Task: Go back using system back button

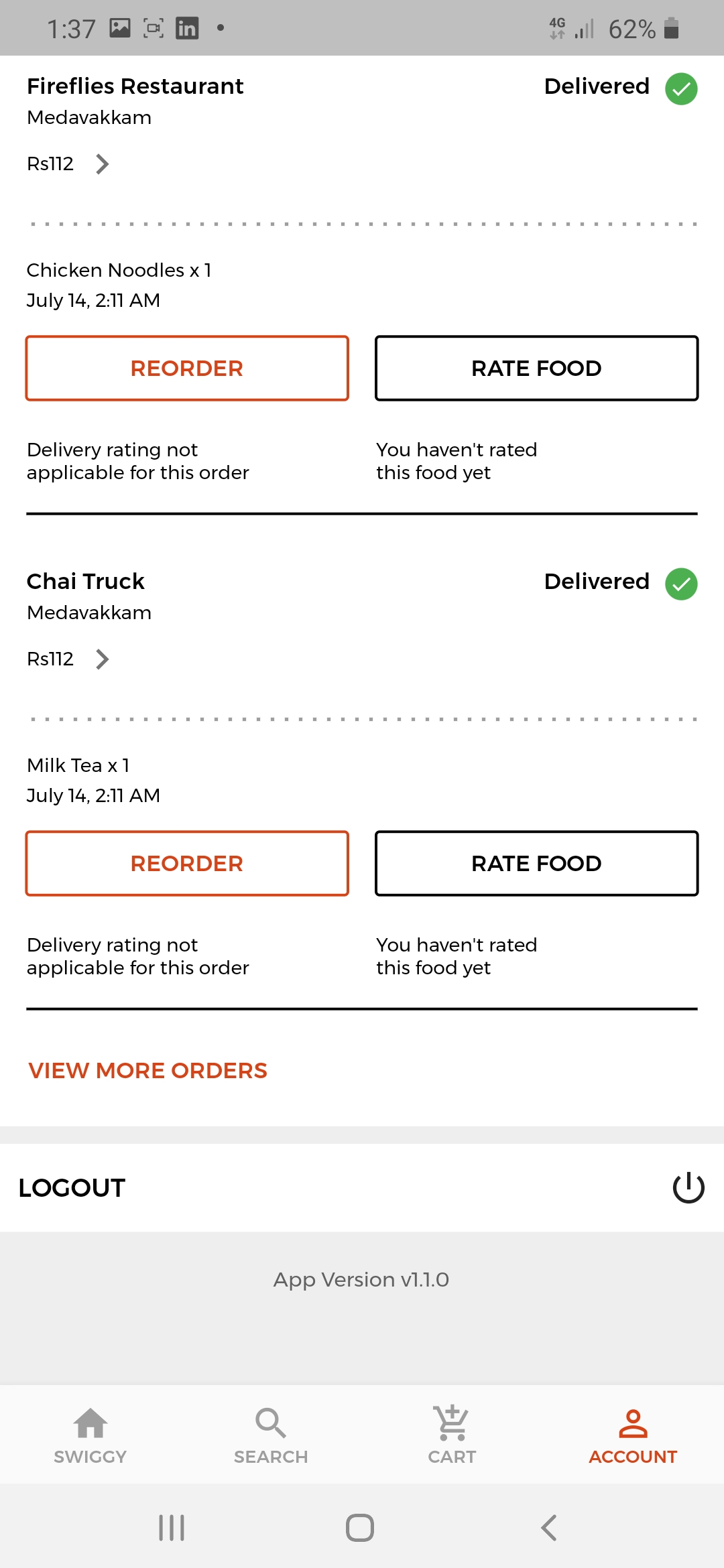Action: pyautogui.click(x=549, y=1528)
